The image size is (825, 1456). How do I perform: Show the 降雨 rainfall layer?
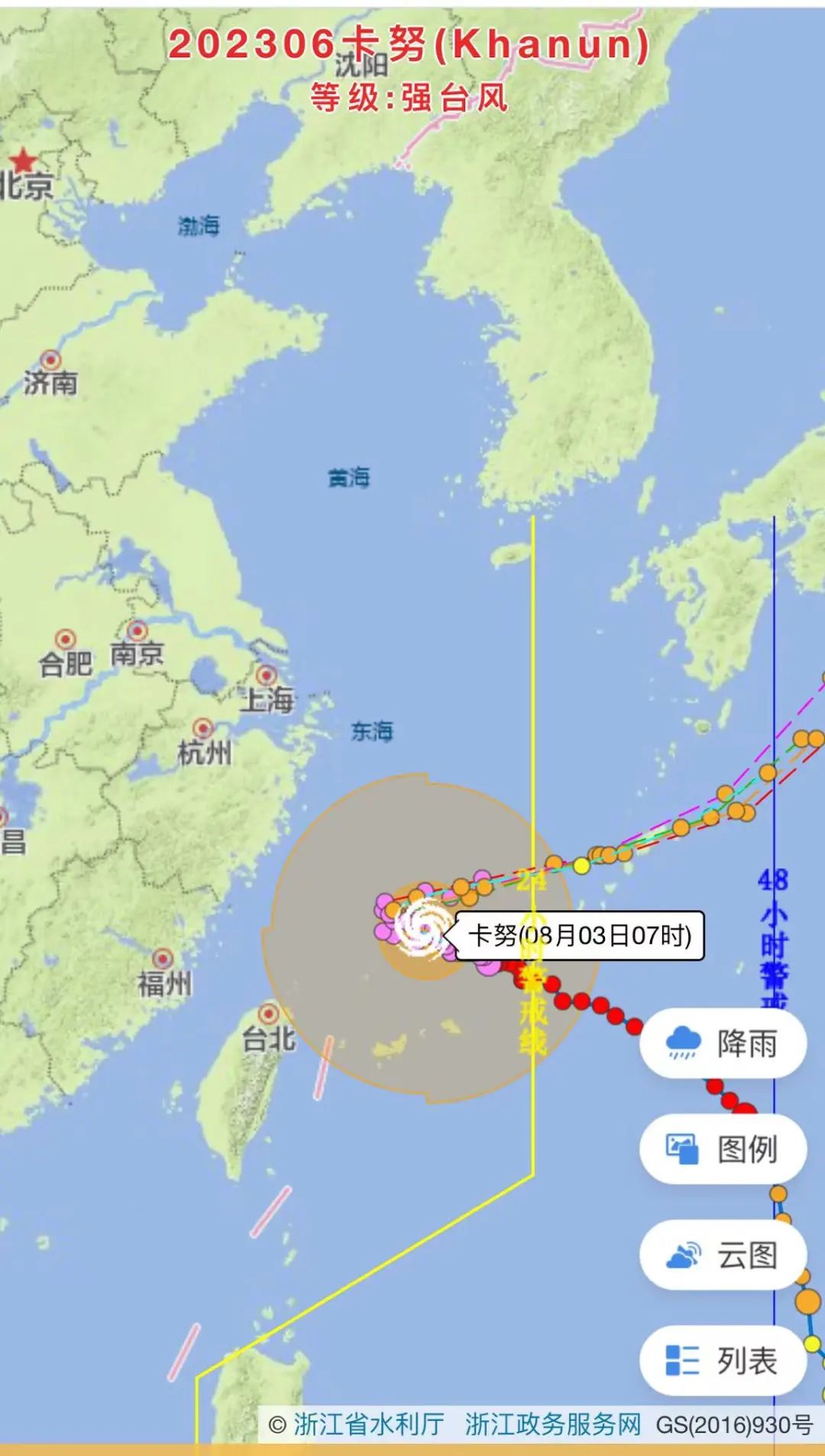723,1043
